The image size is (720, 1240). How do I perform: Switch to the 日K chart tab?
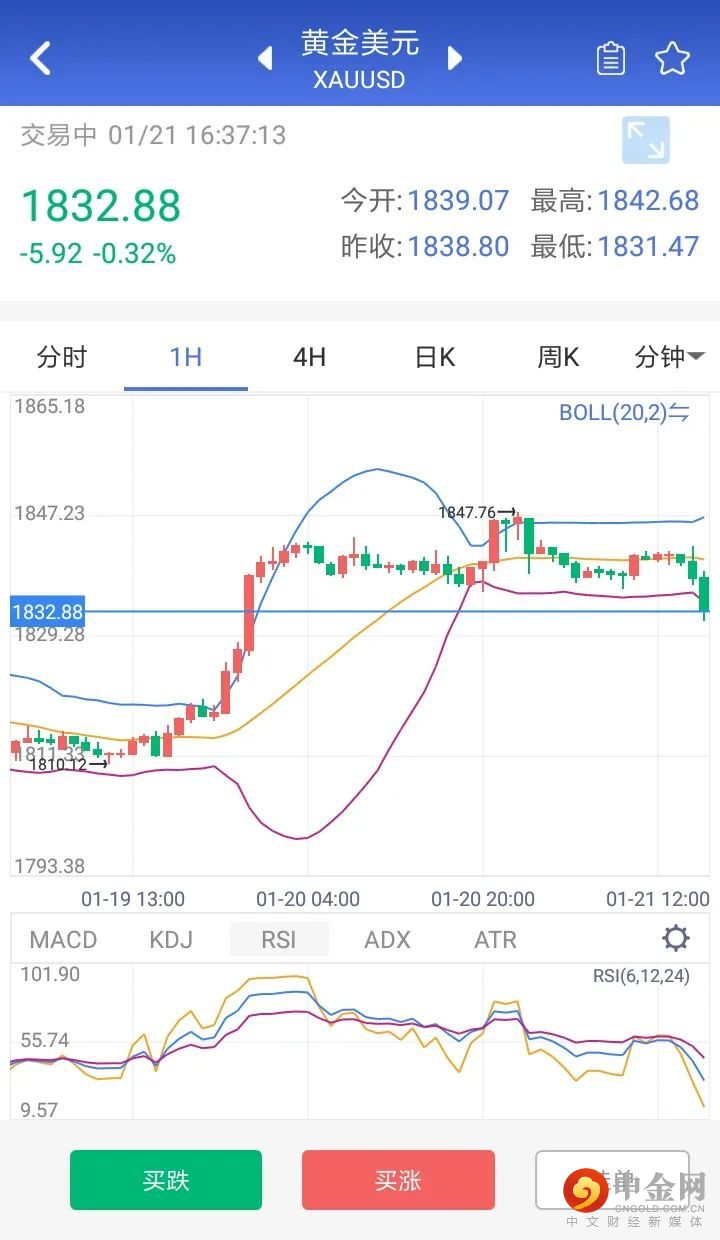[434, 357]
